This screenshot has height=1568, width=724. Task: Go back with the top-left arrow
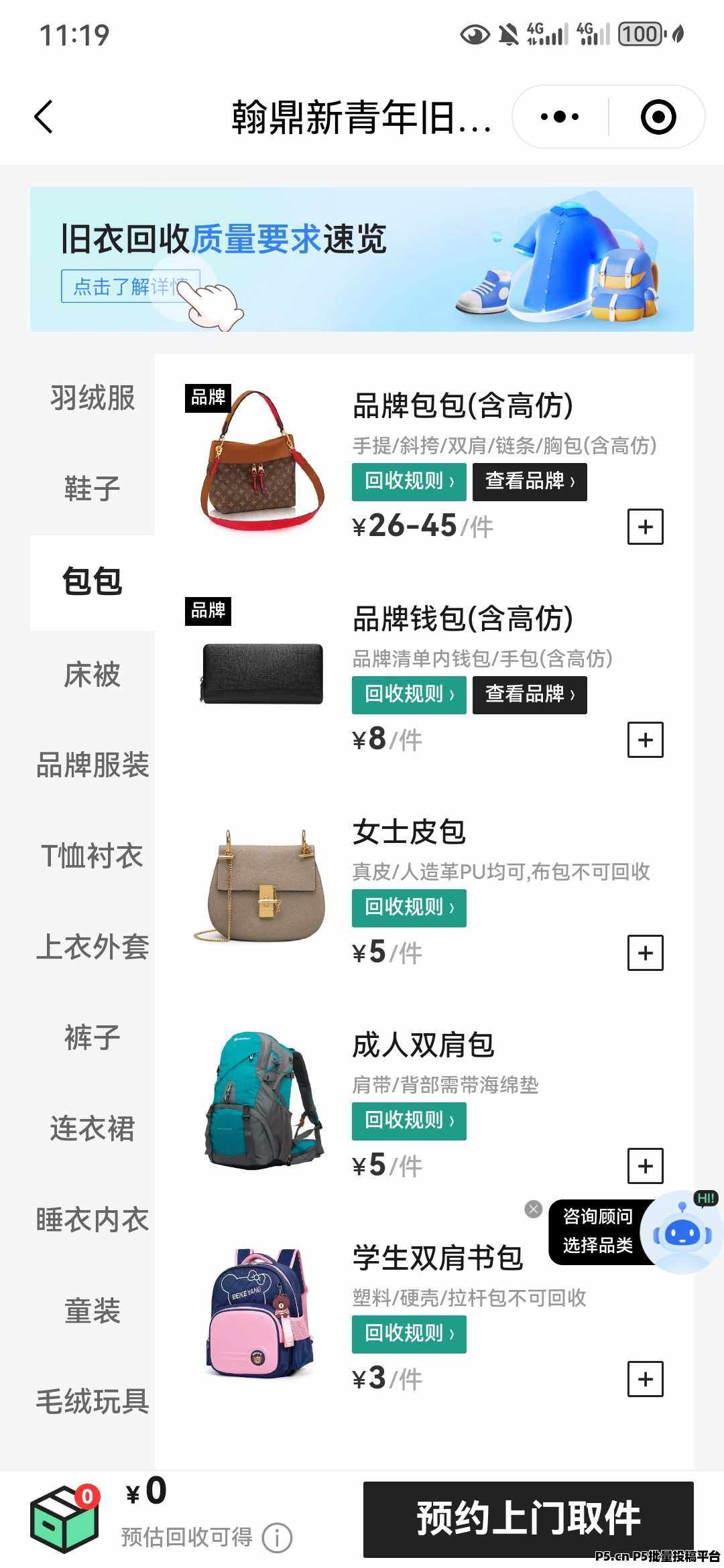click(x=44, y=117)
